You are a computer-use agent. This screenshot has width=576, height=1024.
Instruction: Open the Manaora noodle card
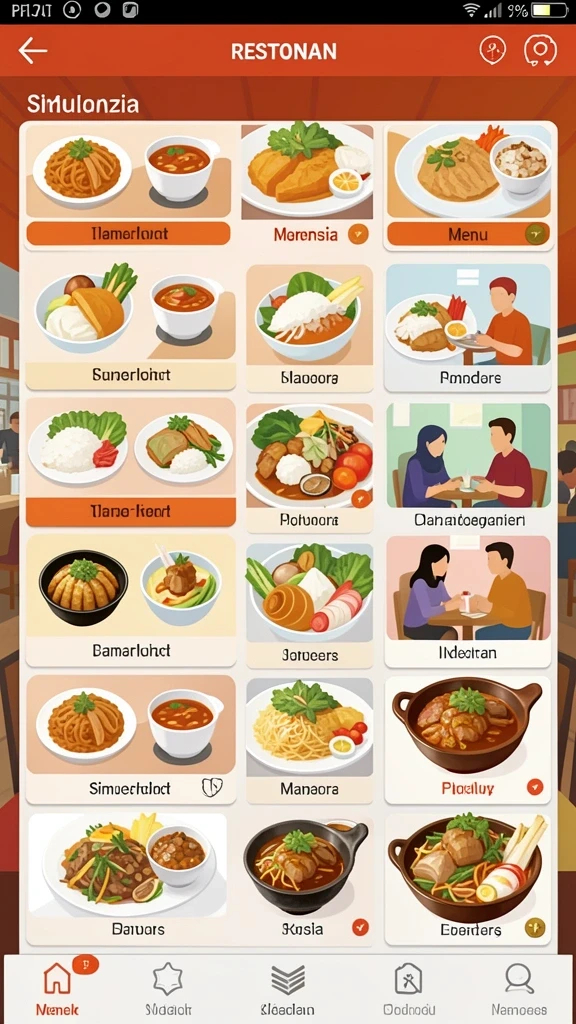coord(310,740)
